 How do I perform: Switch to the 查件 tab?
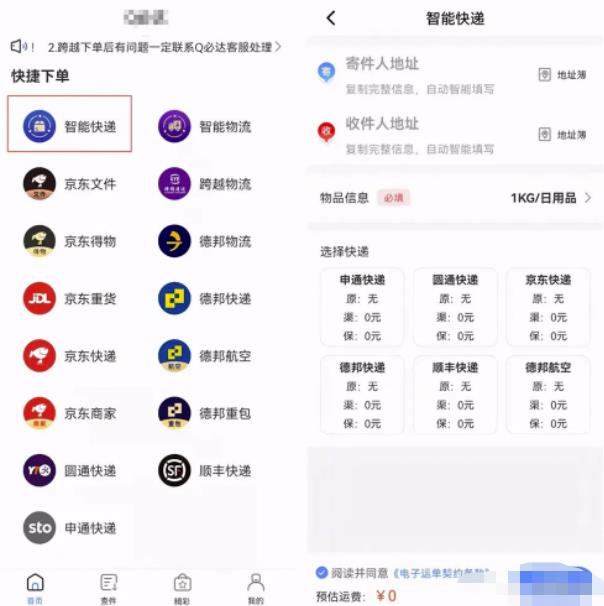coord(109,588)
